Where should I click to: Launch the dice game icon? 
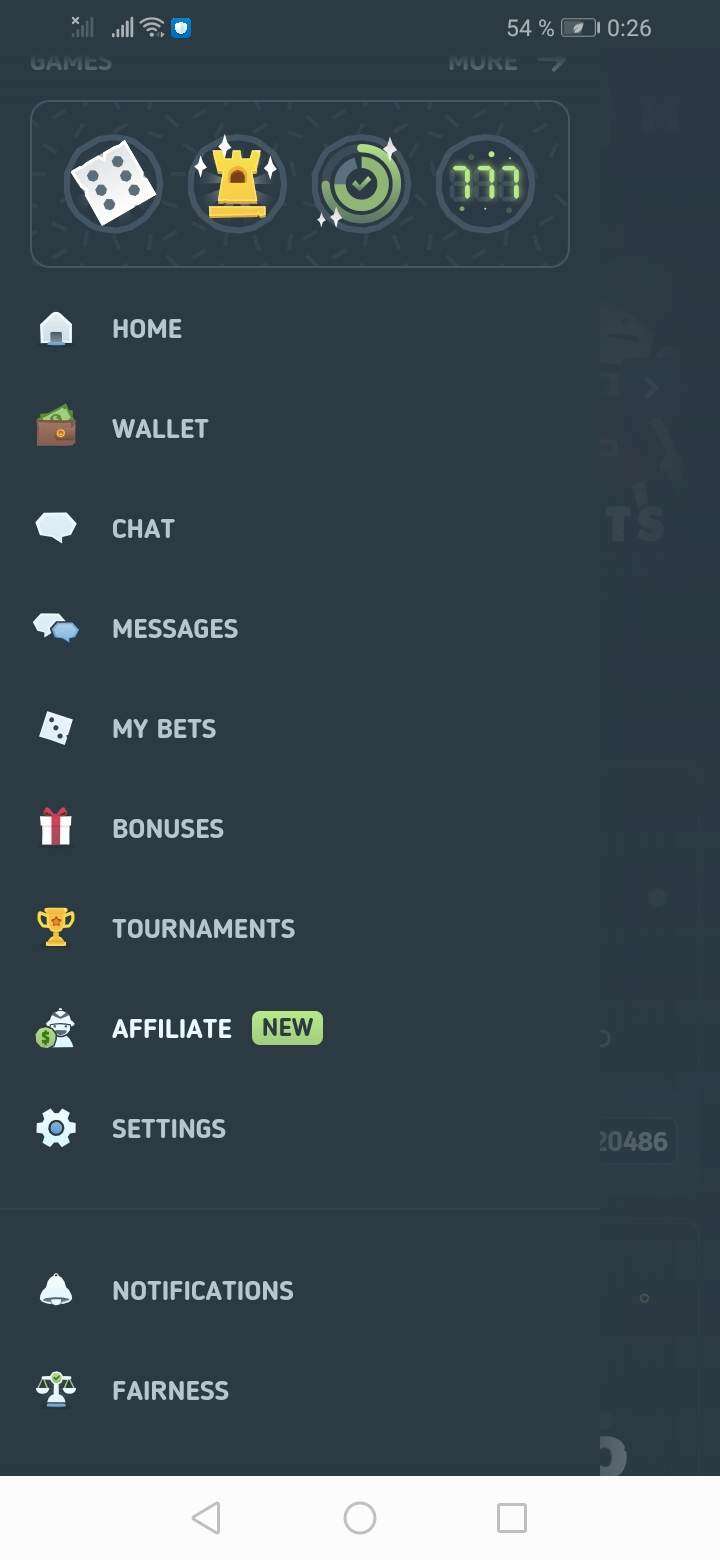click(113, 184)
